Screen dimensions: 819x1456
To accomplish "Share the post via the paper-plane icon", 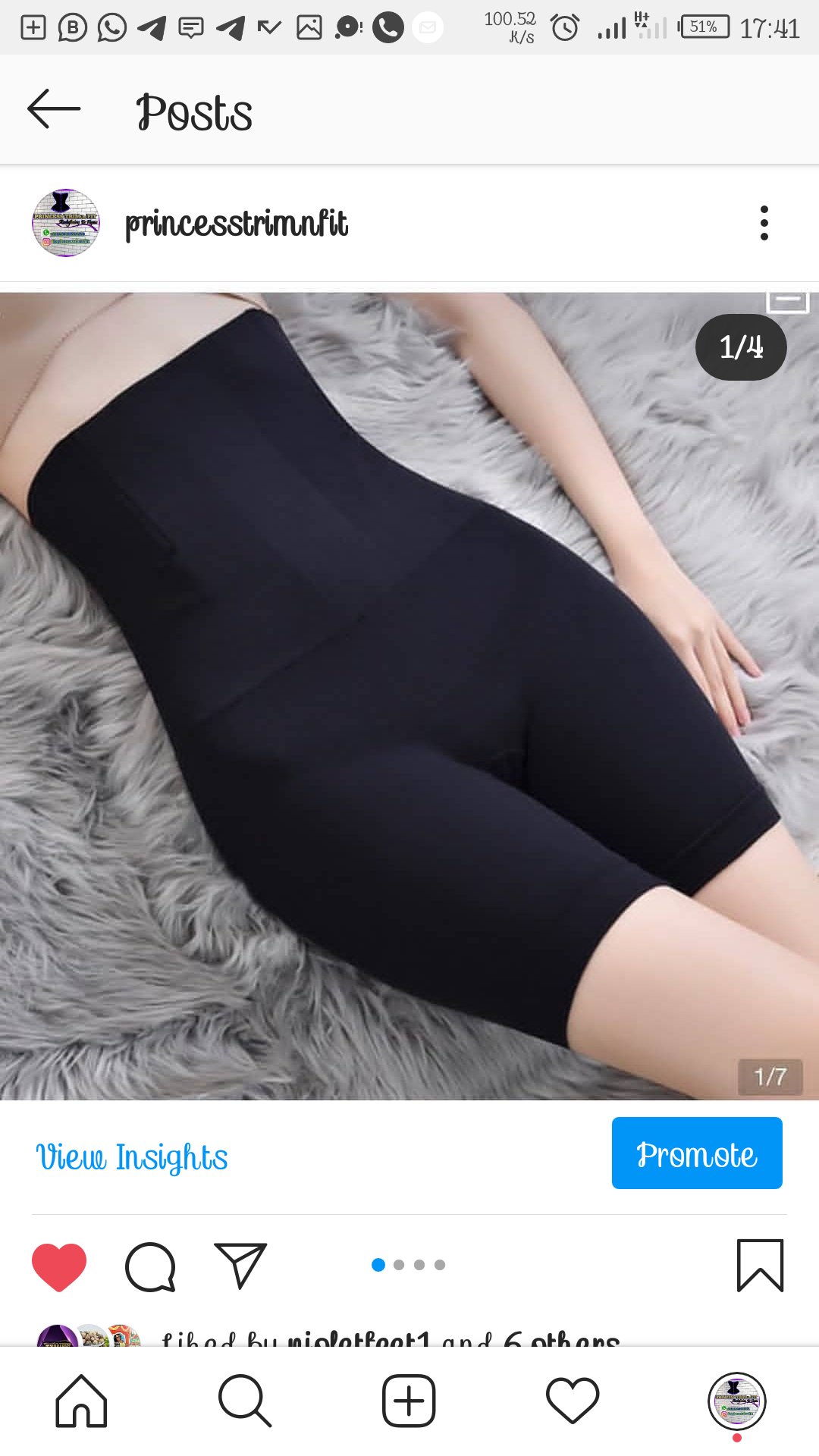I will tap(240, 1265).
